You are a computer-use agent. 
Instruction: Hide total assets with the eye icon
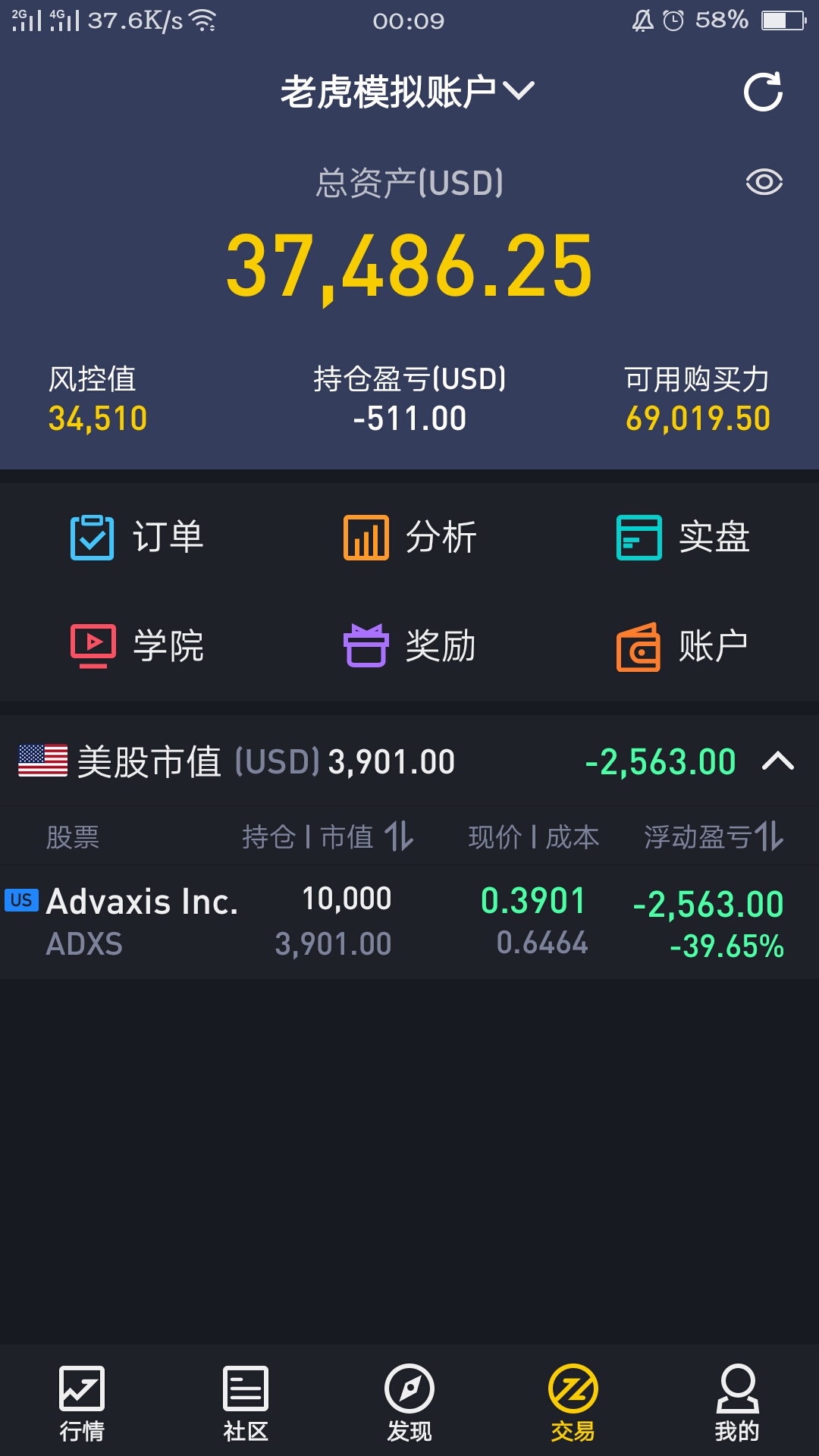click(764, 182)
